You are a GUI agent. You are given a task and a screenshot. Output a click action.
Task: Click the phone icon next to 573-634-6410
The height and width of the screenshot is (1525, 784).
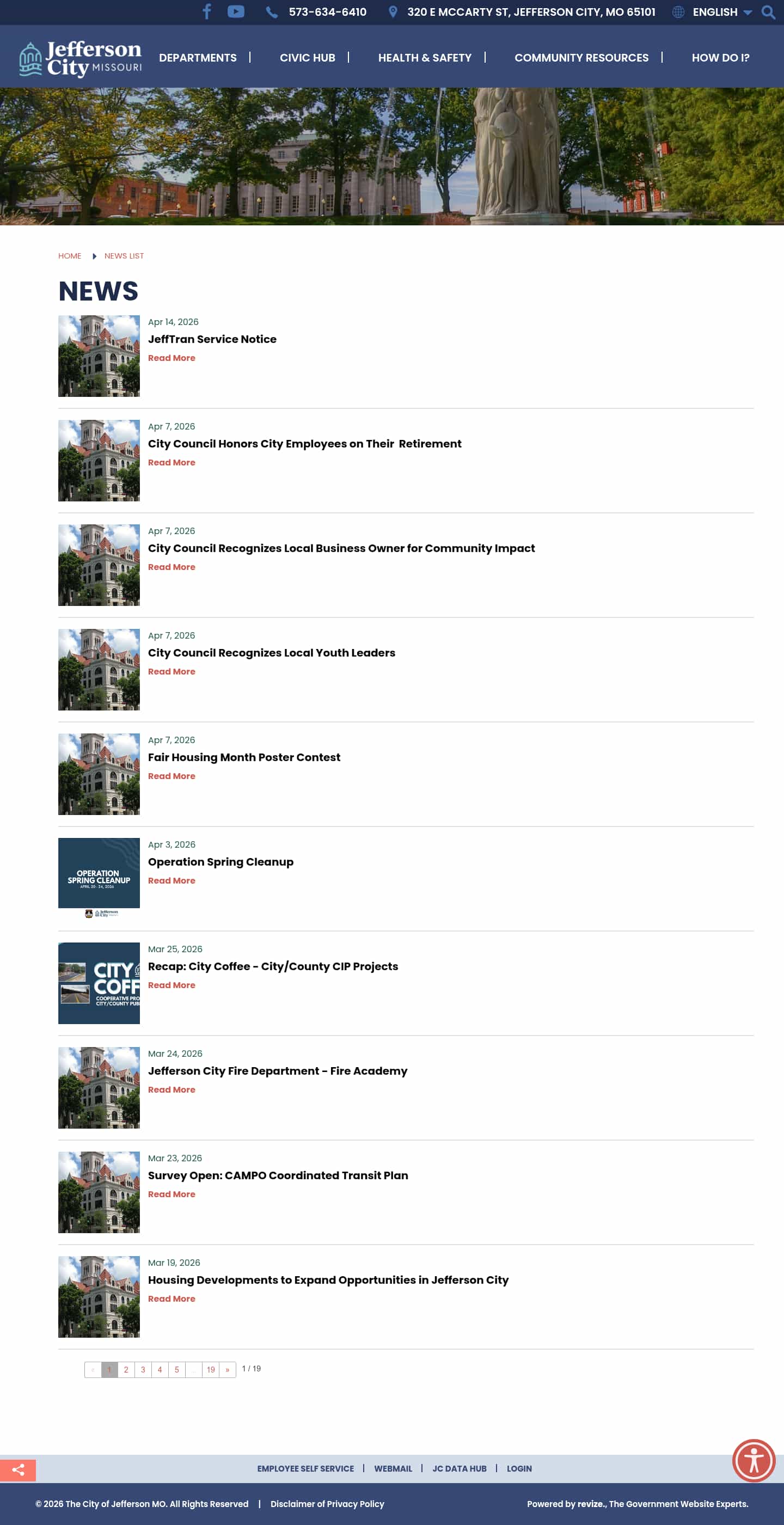tap(271, 11)
